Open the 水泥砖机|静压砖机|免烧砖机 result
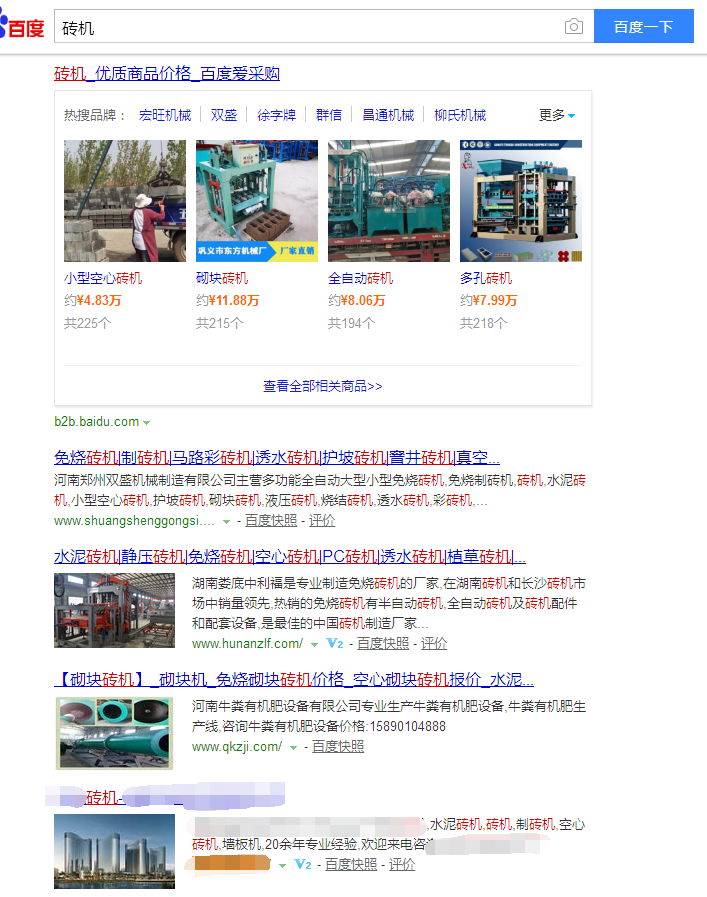707x897 pixels. click(290, 557)
